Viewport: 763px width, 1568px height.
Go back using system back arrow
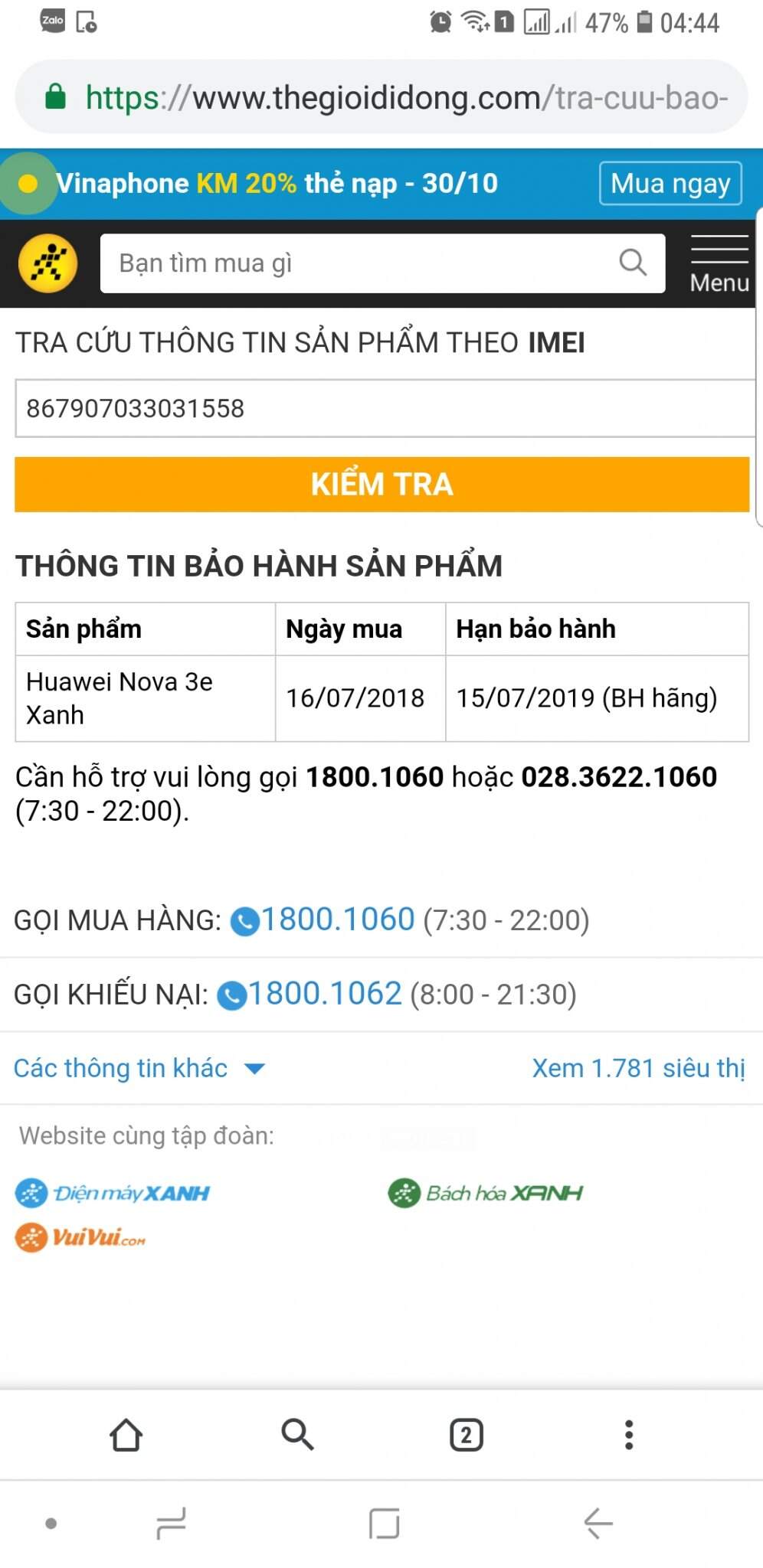(598, 1524)
